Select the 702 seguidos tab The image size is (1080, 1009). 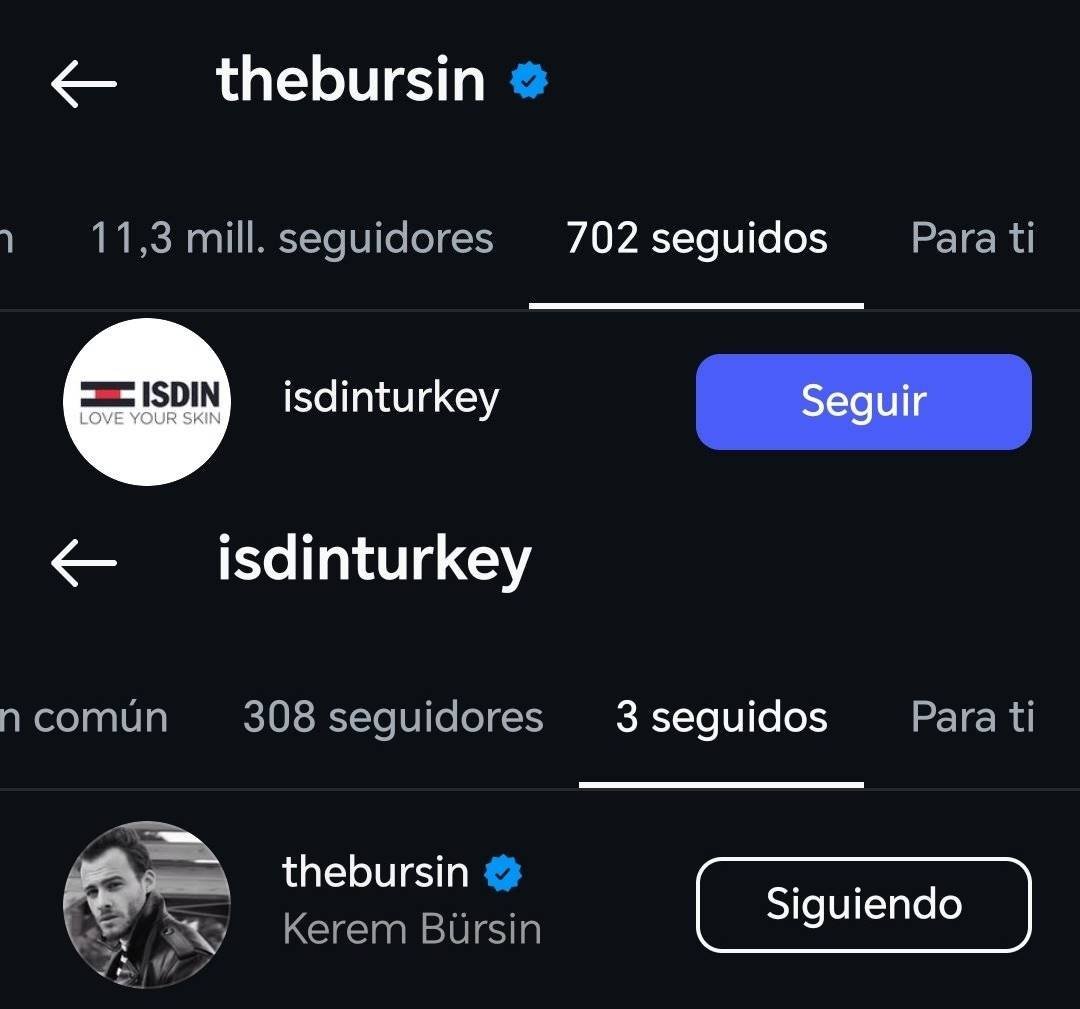point(696,239)
